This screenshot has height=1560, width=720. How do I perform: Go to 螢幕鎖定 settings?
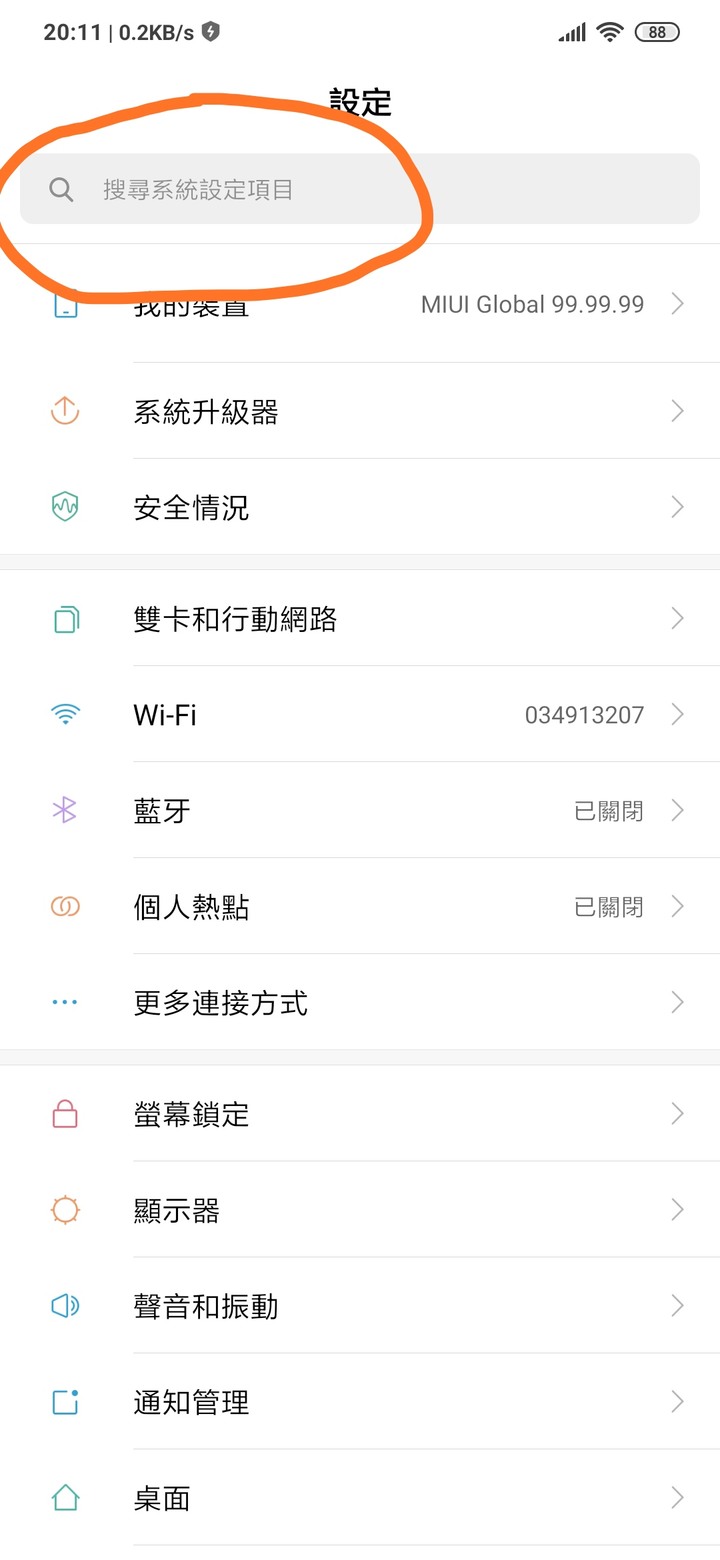tap(360, 1113)
